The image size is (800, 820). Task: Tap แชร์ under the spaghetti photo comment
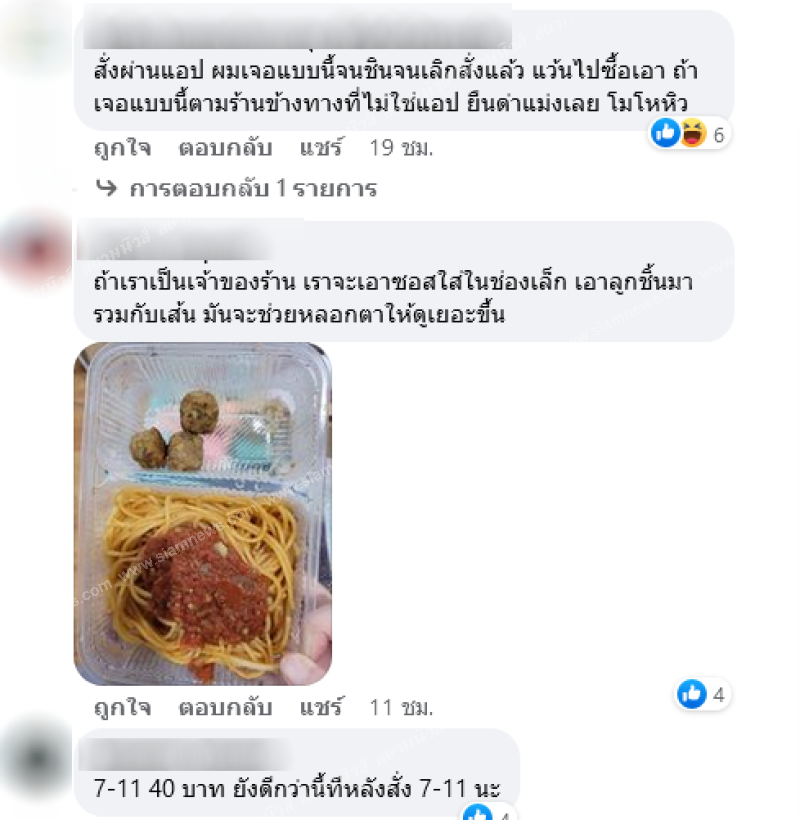click(321, 709)
